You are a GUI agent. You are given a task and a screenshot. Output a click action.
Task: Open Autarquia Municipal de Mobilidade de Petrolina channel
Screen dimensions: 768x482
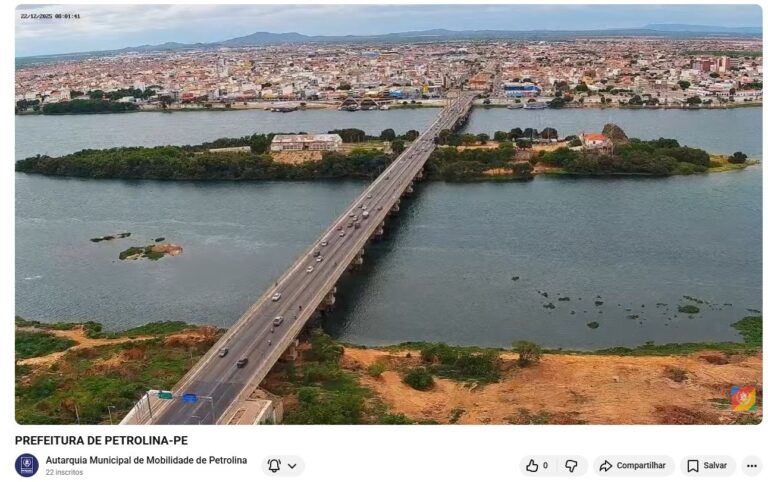(x=146, y=460)
